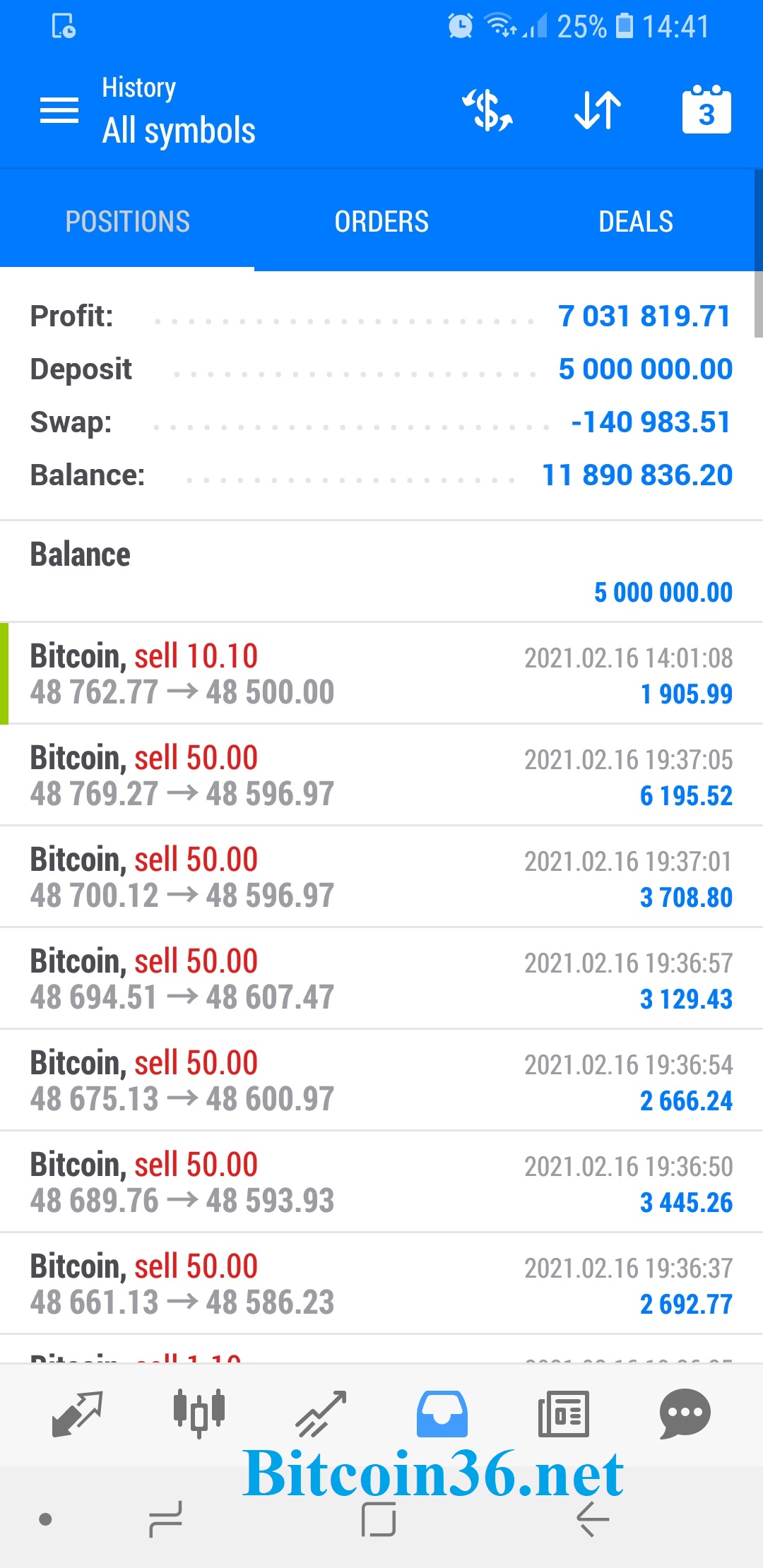Go to the candlestick Chart tab
763x1568 pixels.
click(199, 1413)
